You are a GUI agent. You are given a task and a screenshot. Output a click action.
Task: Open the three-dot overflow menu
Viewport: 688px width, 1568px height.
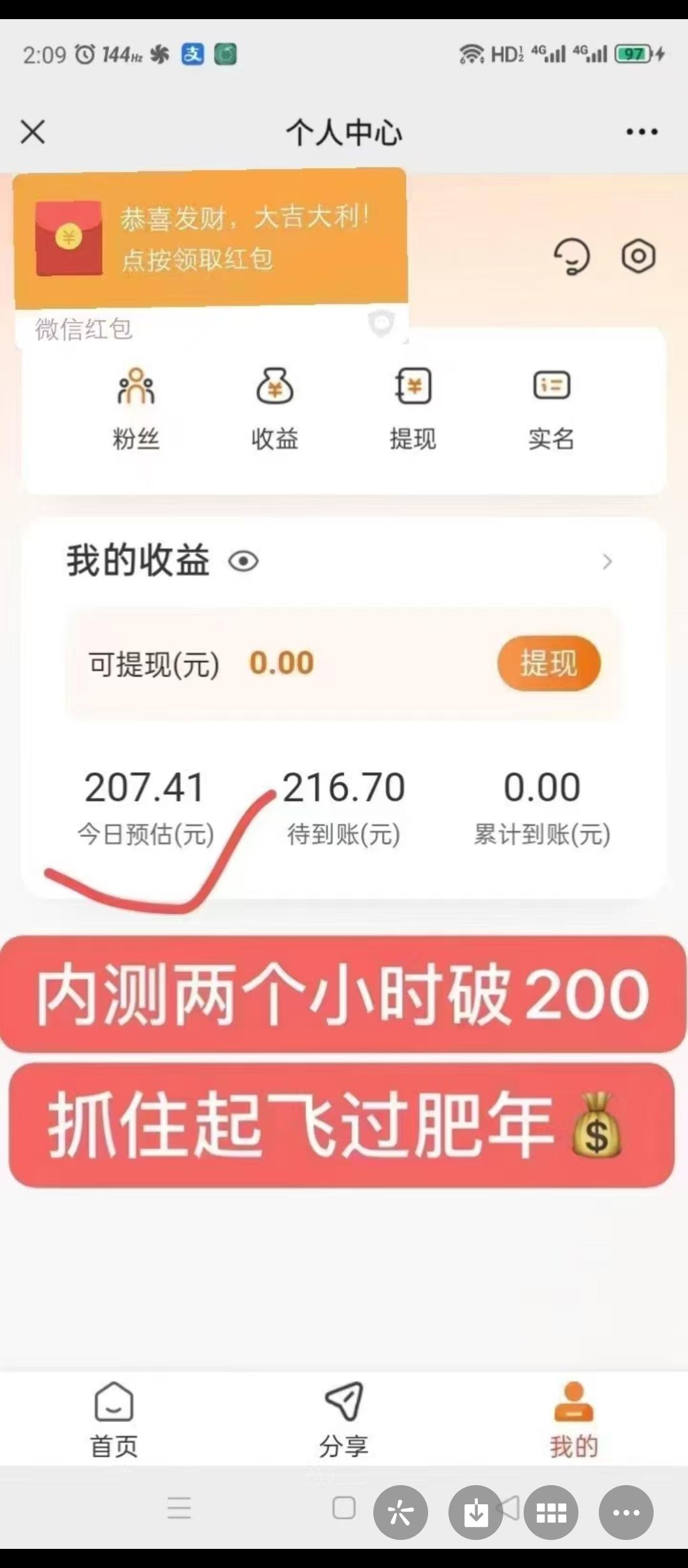(641, 132)
